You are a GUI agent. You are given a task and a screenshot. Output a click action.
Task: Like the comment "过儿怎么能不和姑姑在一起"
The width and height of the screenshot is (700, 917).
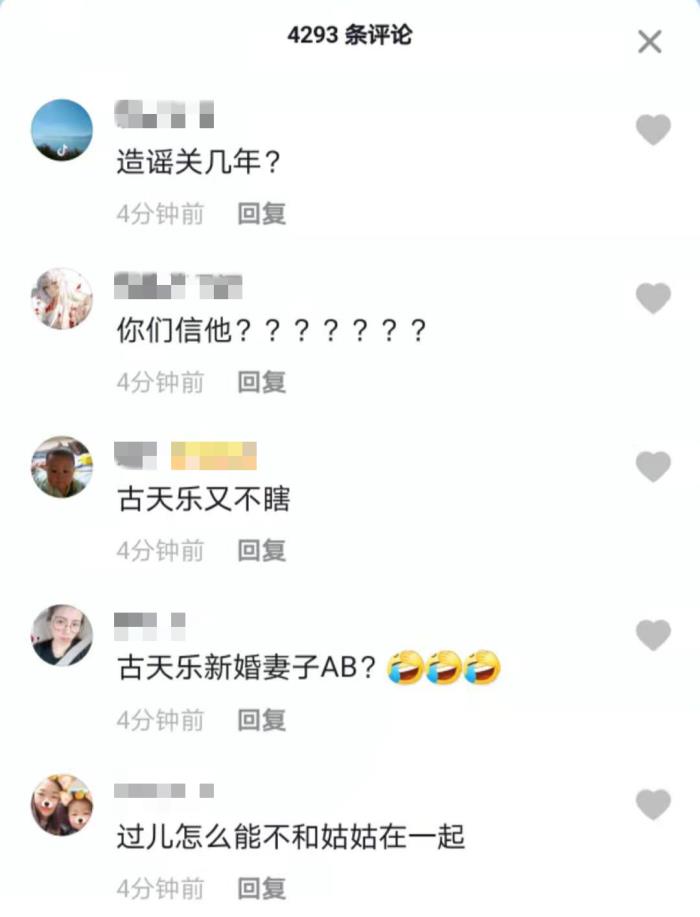point(653,803)
